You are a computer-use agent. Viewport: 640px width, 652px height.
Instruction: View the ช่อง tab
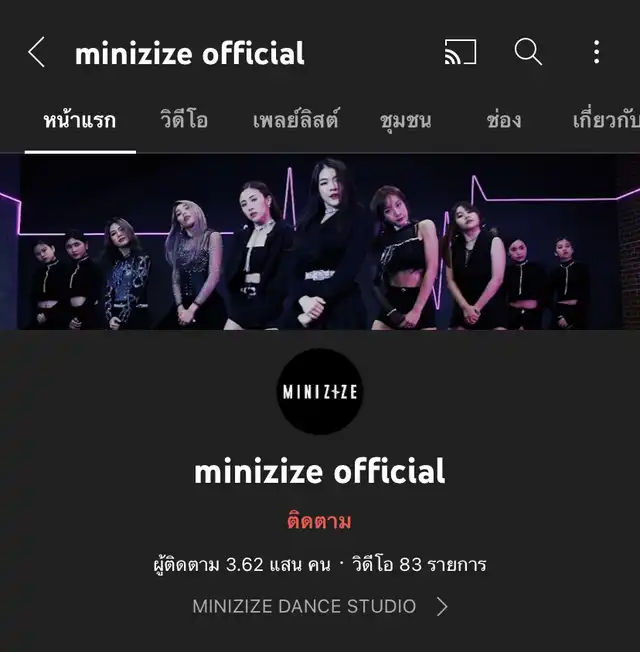[503, 122]
